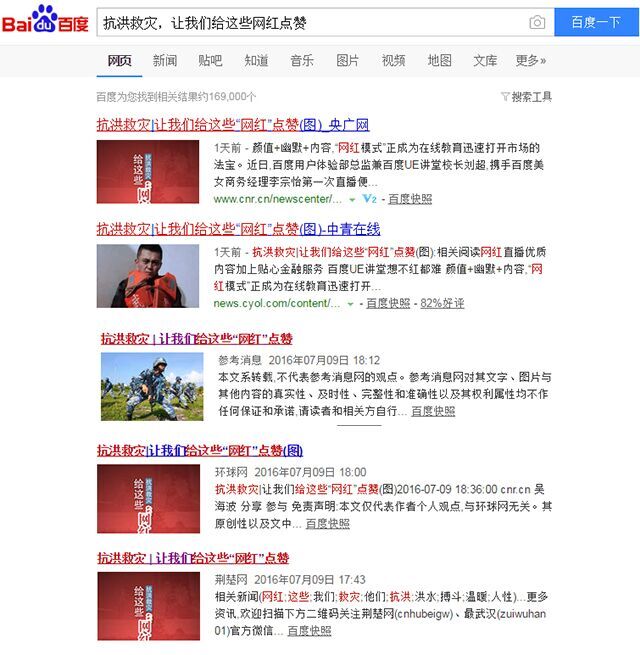Switch to the 音乐 tab
This screenshot has height=655, width=640.
pos(302,61)
